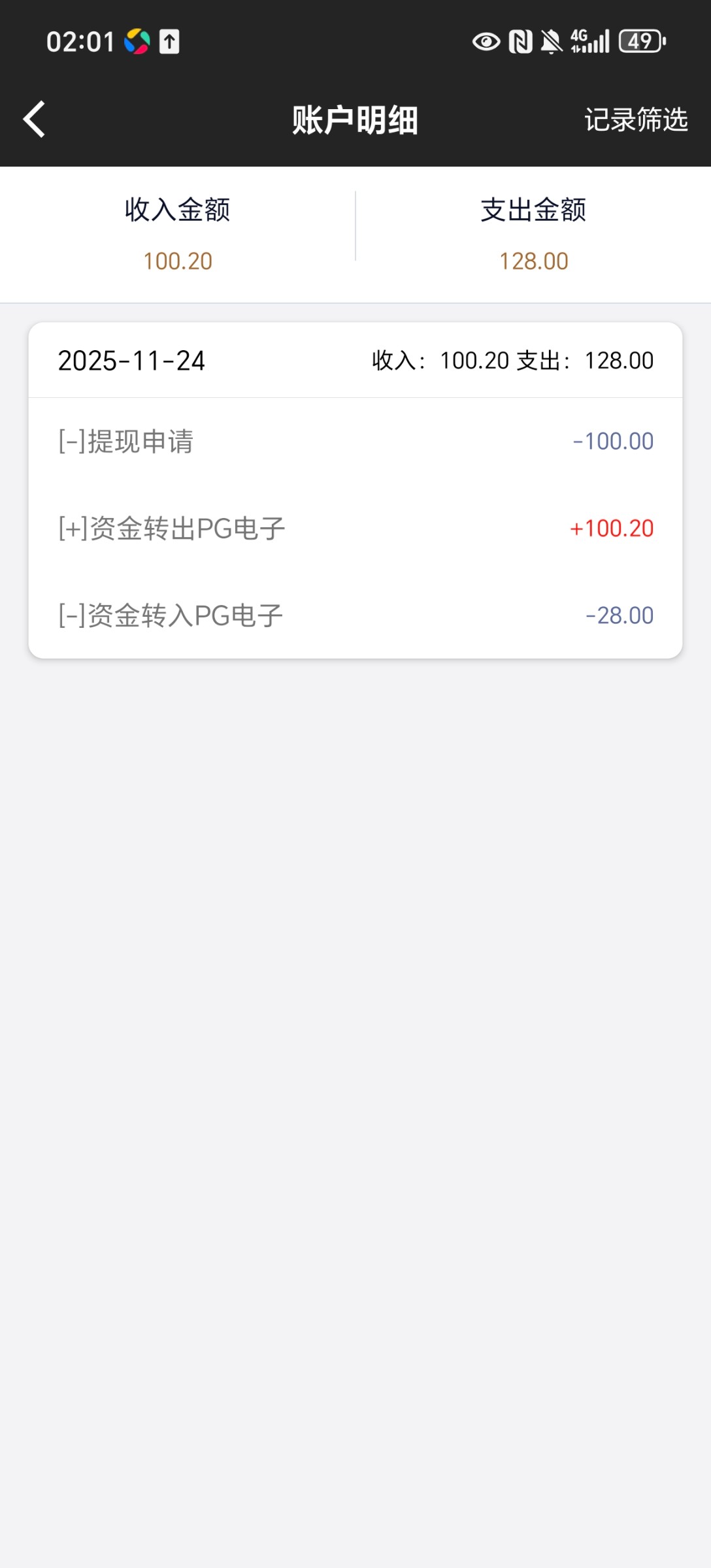Open 记录筛选 to filter records
Image resolution: width=711 pixels, height=1568 pixels.
pos(636,120)
